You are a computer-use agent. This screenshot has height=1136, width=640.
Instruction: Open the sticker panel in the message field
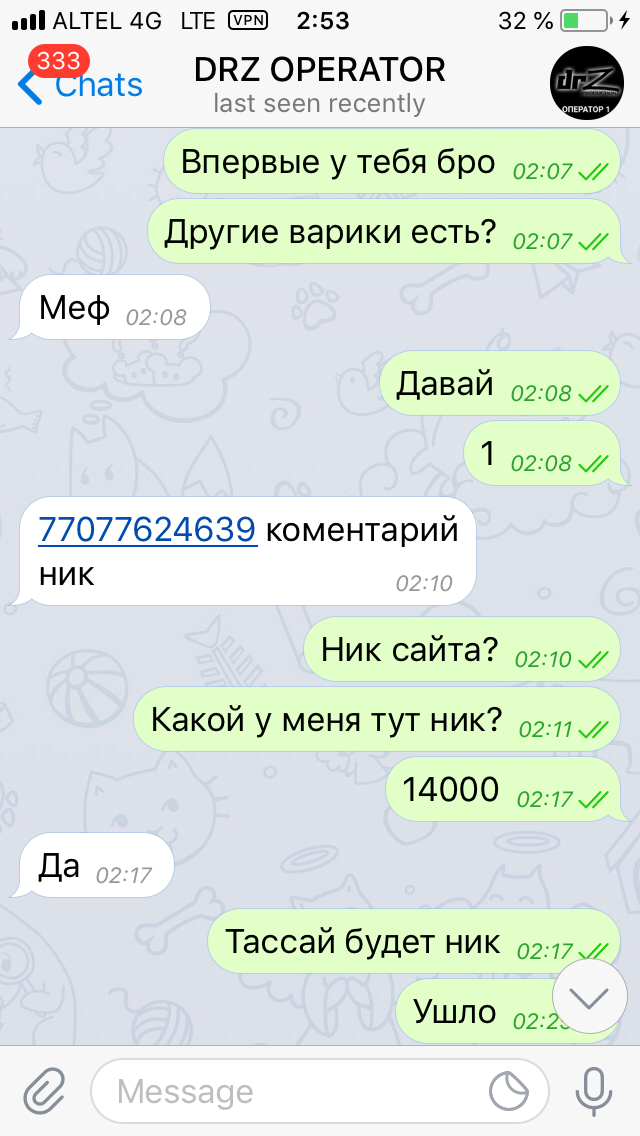510,1091
